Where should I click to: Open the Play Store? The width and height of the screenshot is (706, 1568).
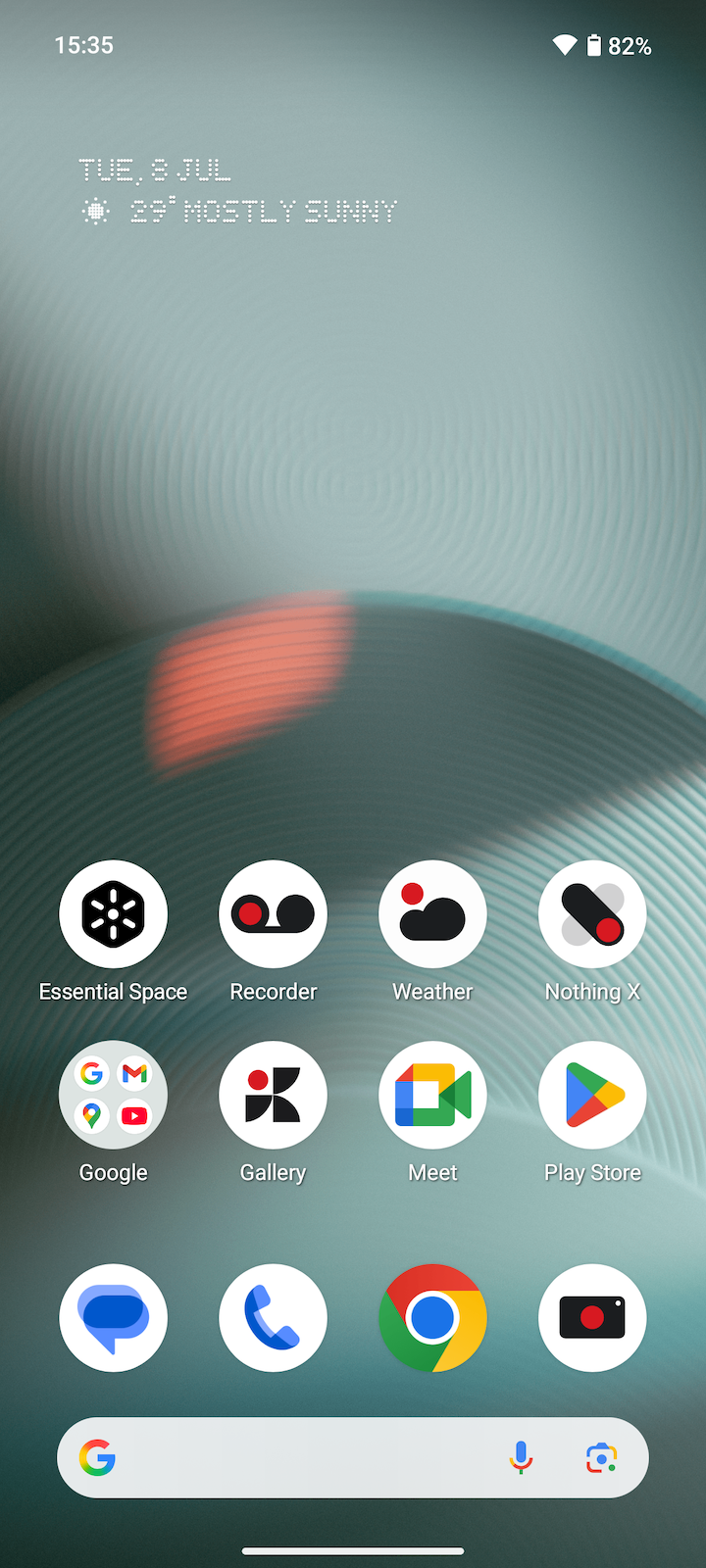592,1095
